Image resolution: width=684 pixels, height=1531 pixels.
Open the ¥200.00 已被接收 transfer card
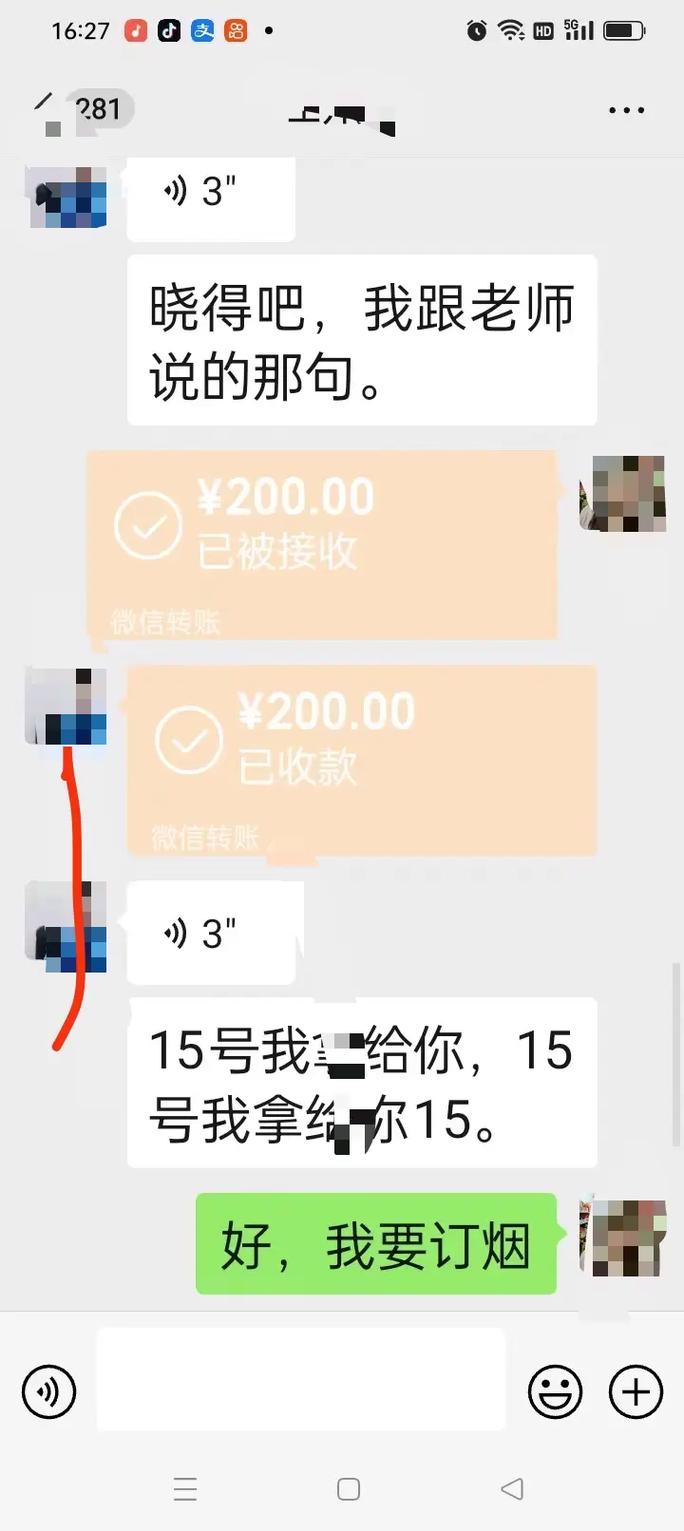click(320, 543)
